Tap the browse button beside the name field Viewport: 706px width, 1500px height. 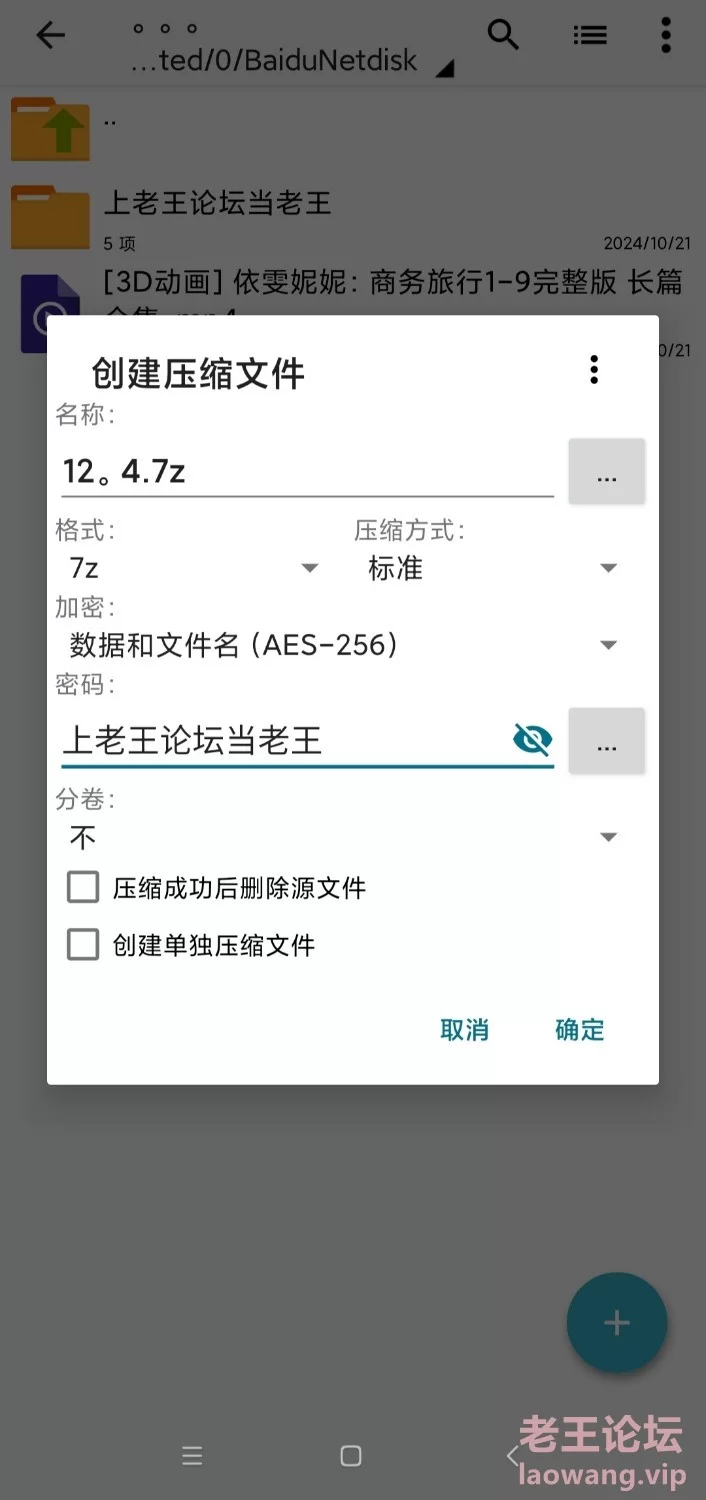click(x=607, y=471)
